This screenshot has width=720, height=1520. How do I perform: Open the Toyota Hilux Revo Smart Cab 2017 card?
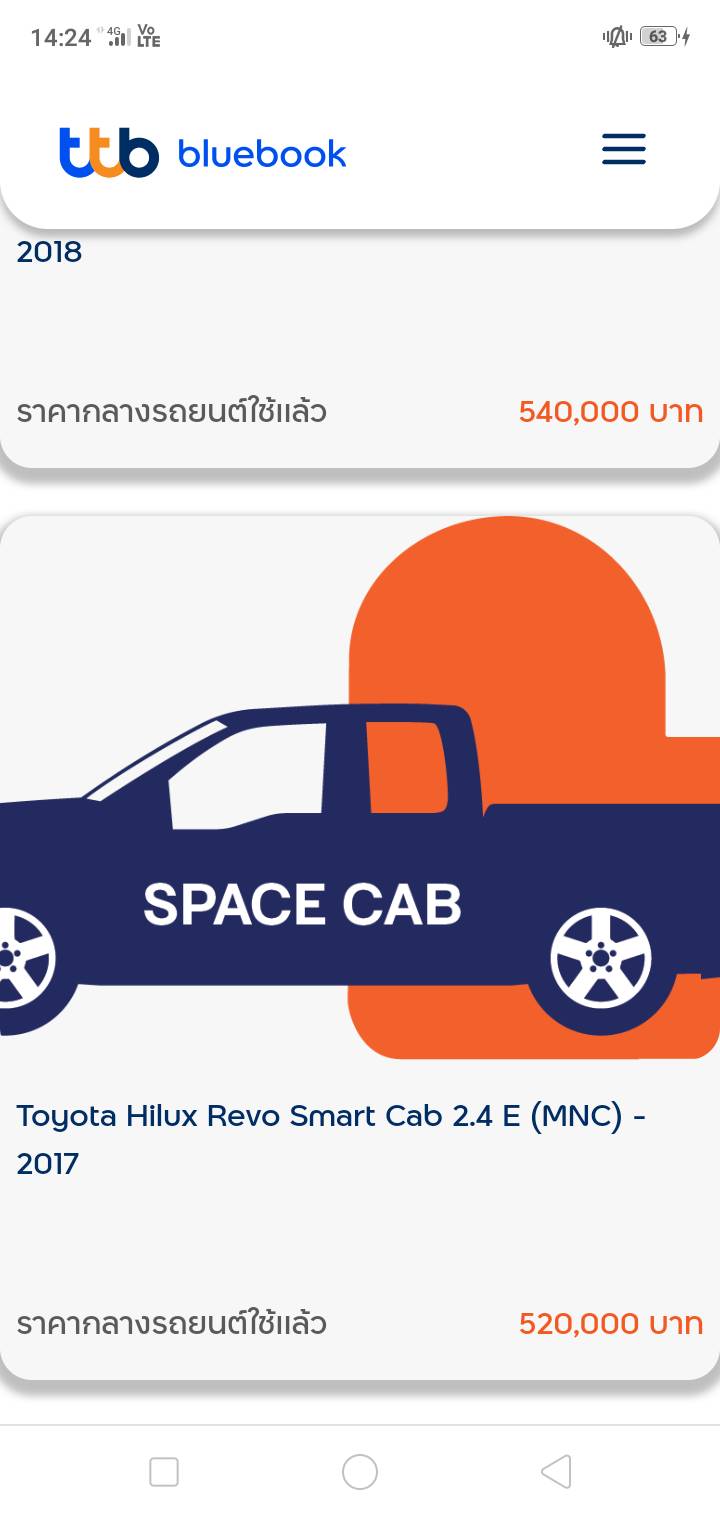click(330, 1139)
